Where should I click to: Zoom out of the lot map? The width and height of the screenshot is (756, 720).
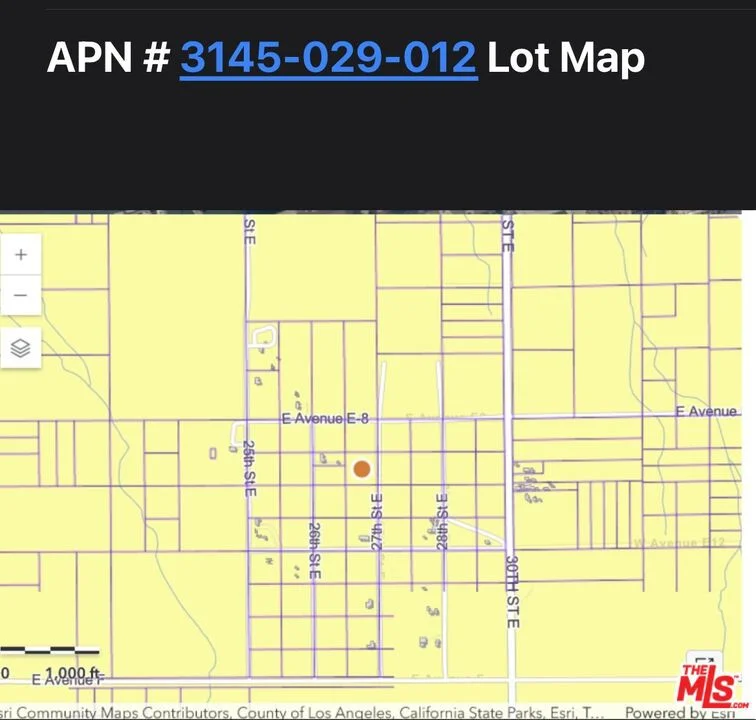pos(21,296)
